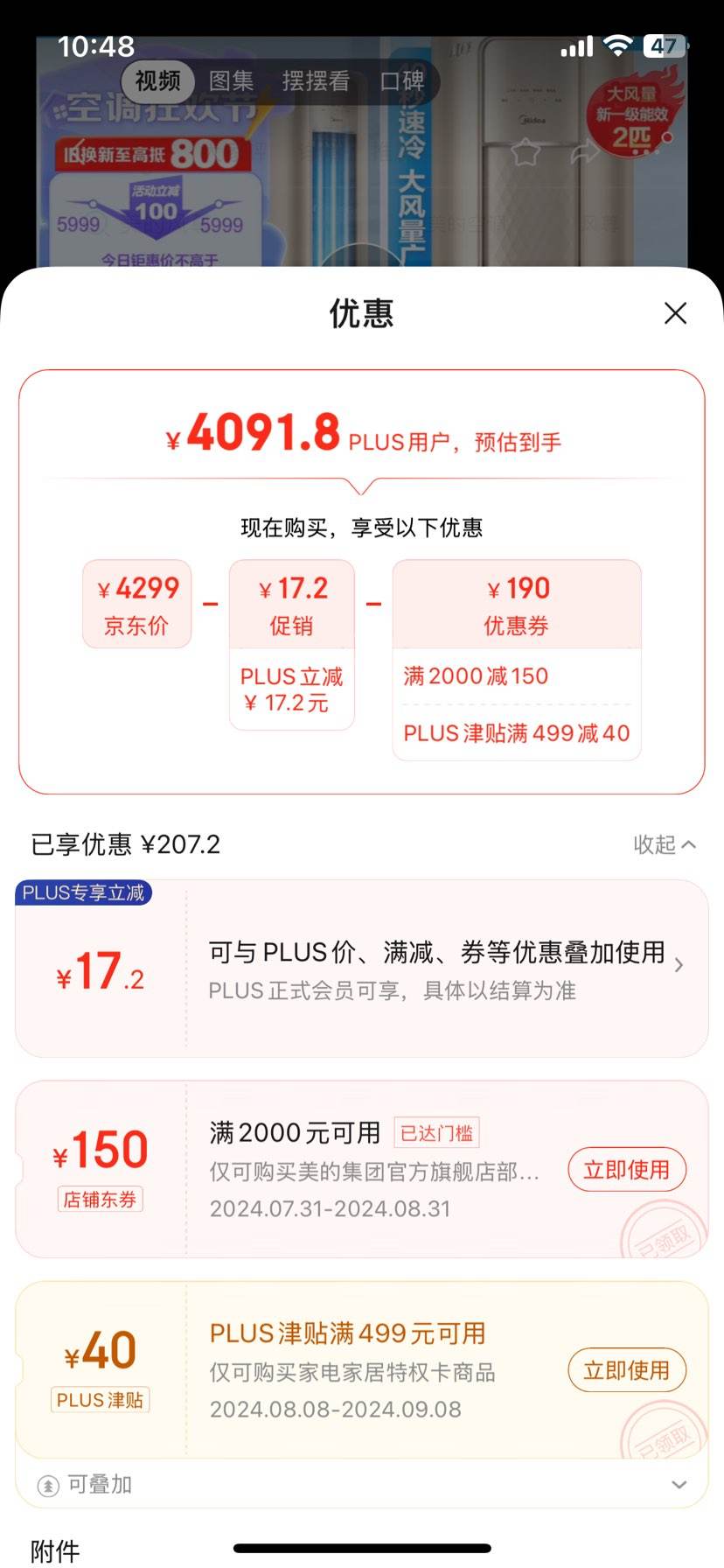Viewport: 724px width, 1568px height.
Task: Expand the 可叠加 stacking details
Action: point(679,1485)
